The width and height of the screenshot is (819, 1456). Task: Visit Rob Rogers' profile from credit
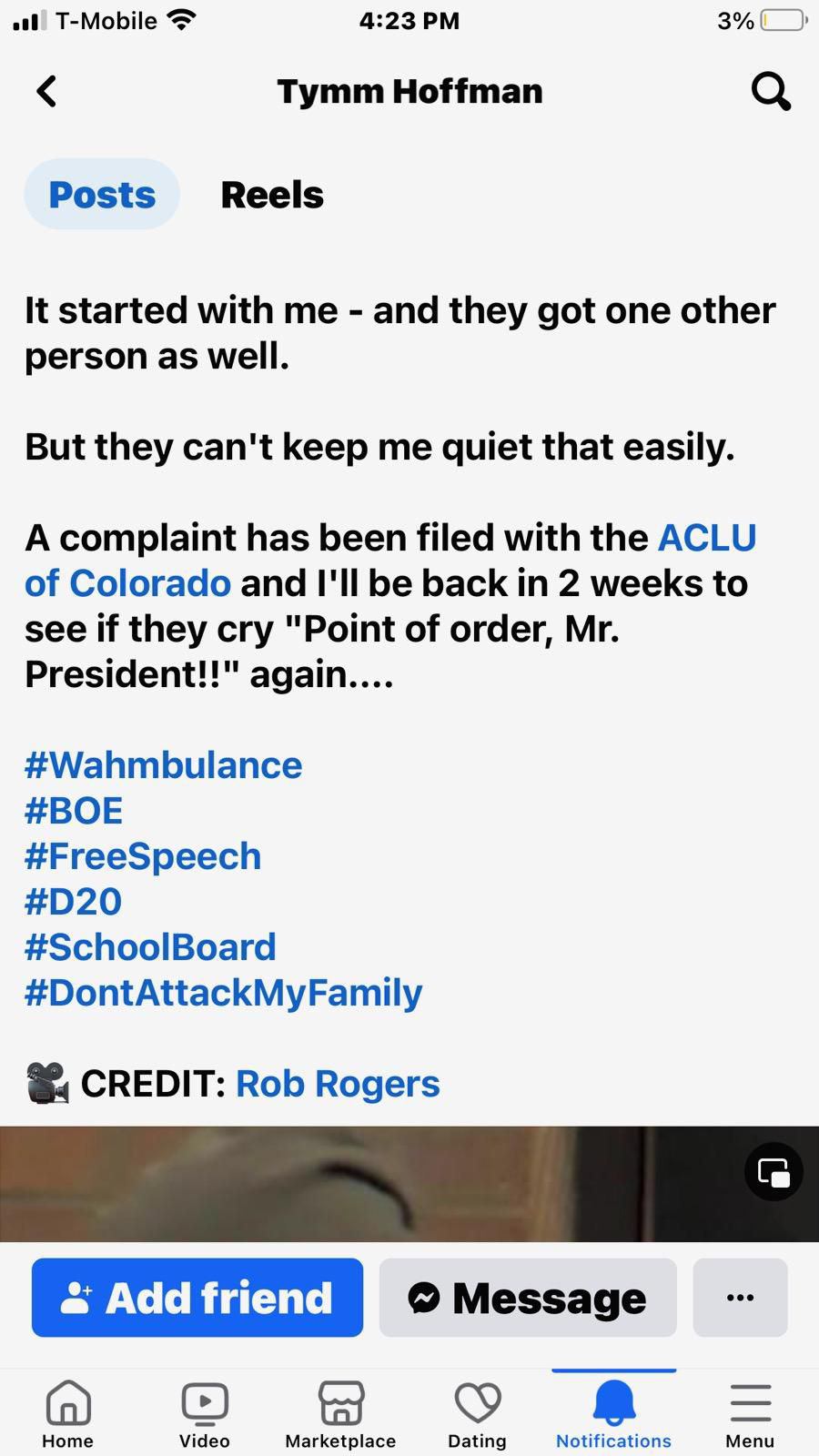(x=338, y=1084)
